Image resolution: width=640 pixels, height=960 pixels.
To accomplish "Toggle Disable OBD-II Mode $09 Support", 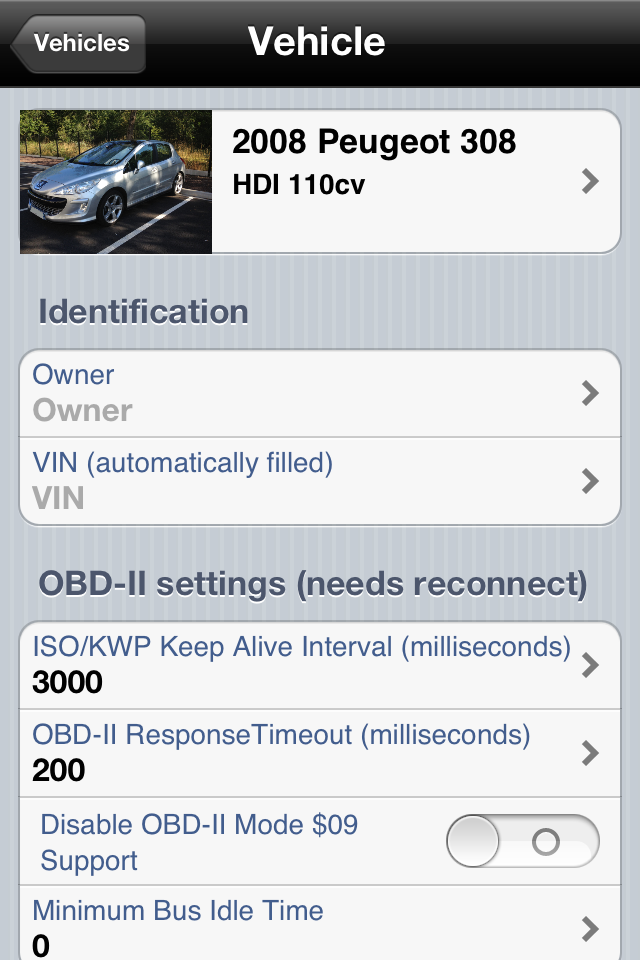I will click(x=522, y=841).
